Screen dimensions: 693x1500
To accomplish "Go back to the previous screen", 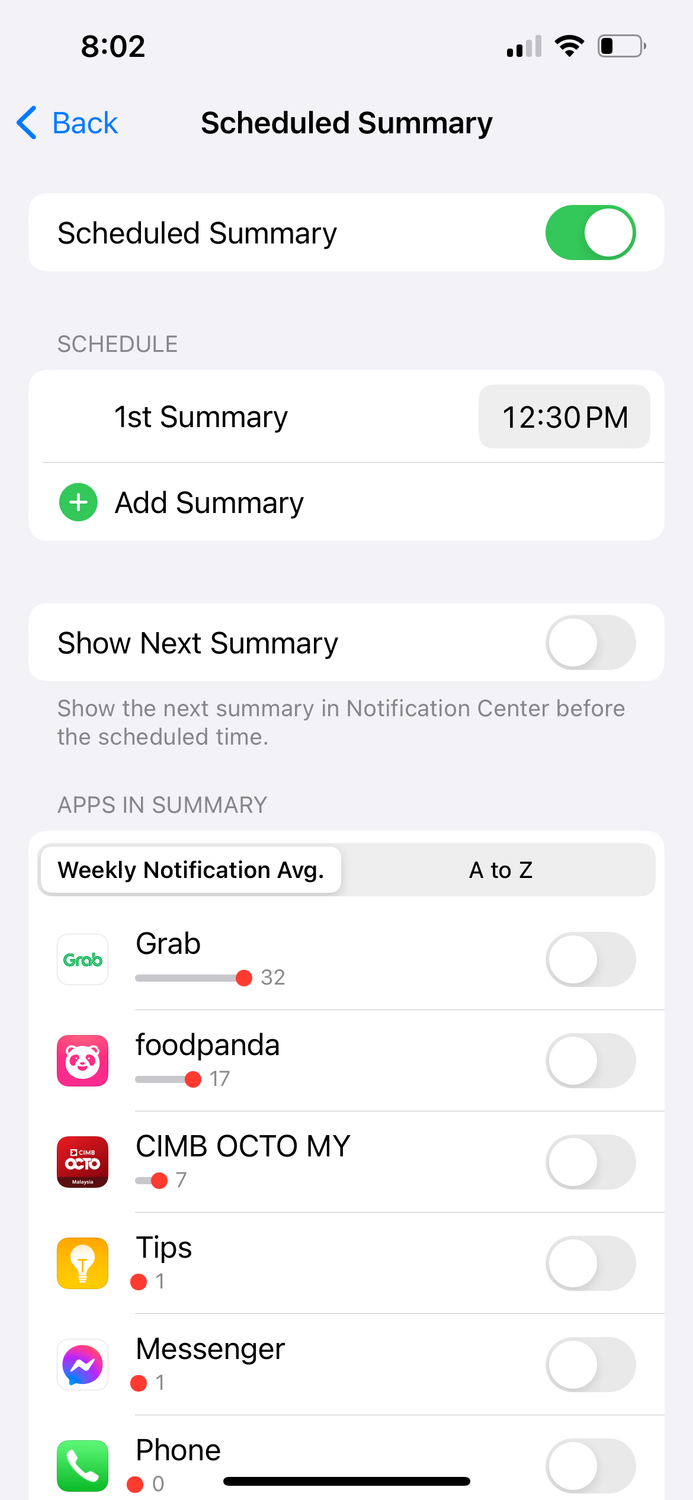I will coord(68,123).
